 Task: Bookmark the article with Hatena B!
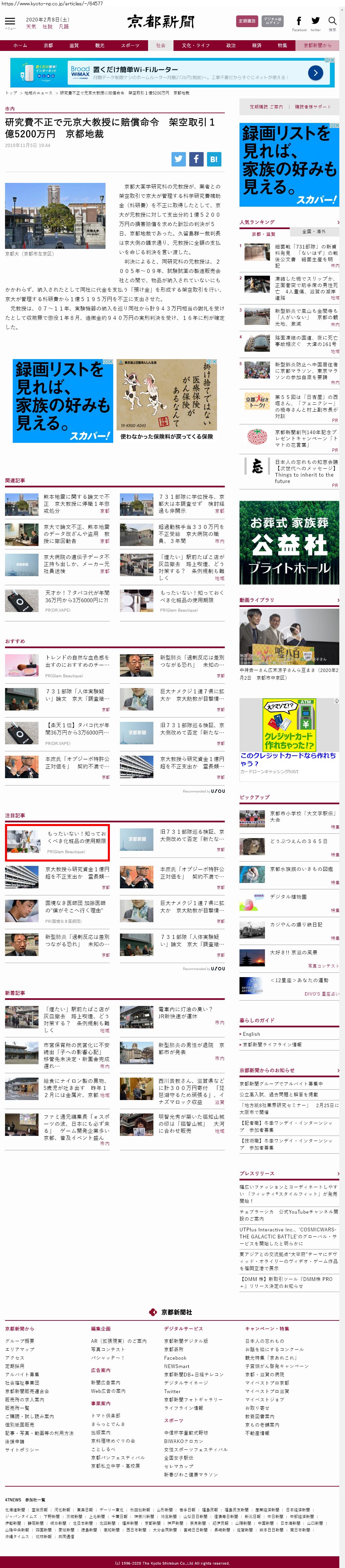[214, 159]
